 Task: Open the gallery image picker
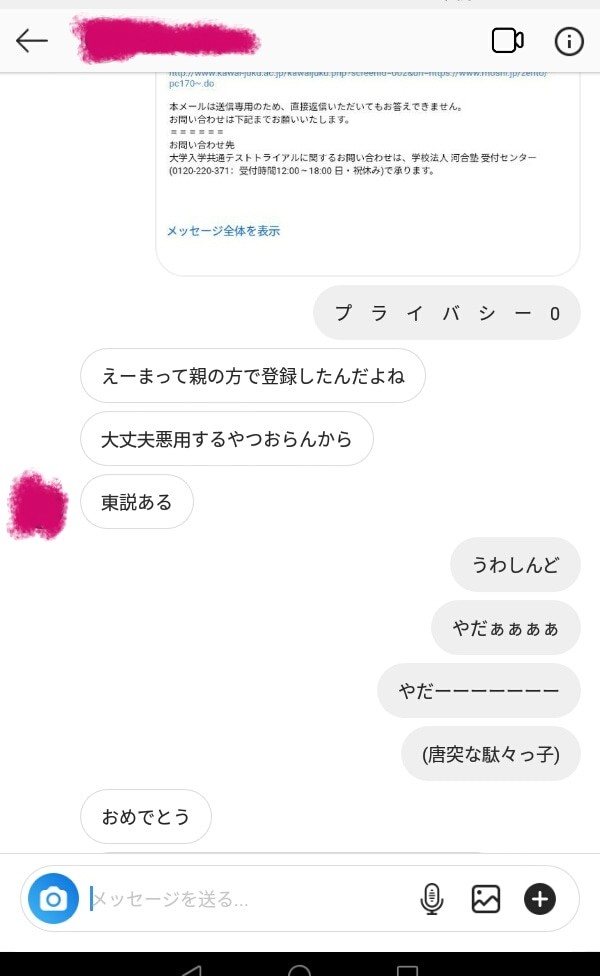click(486, 899)
